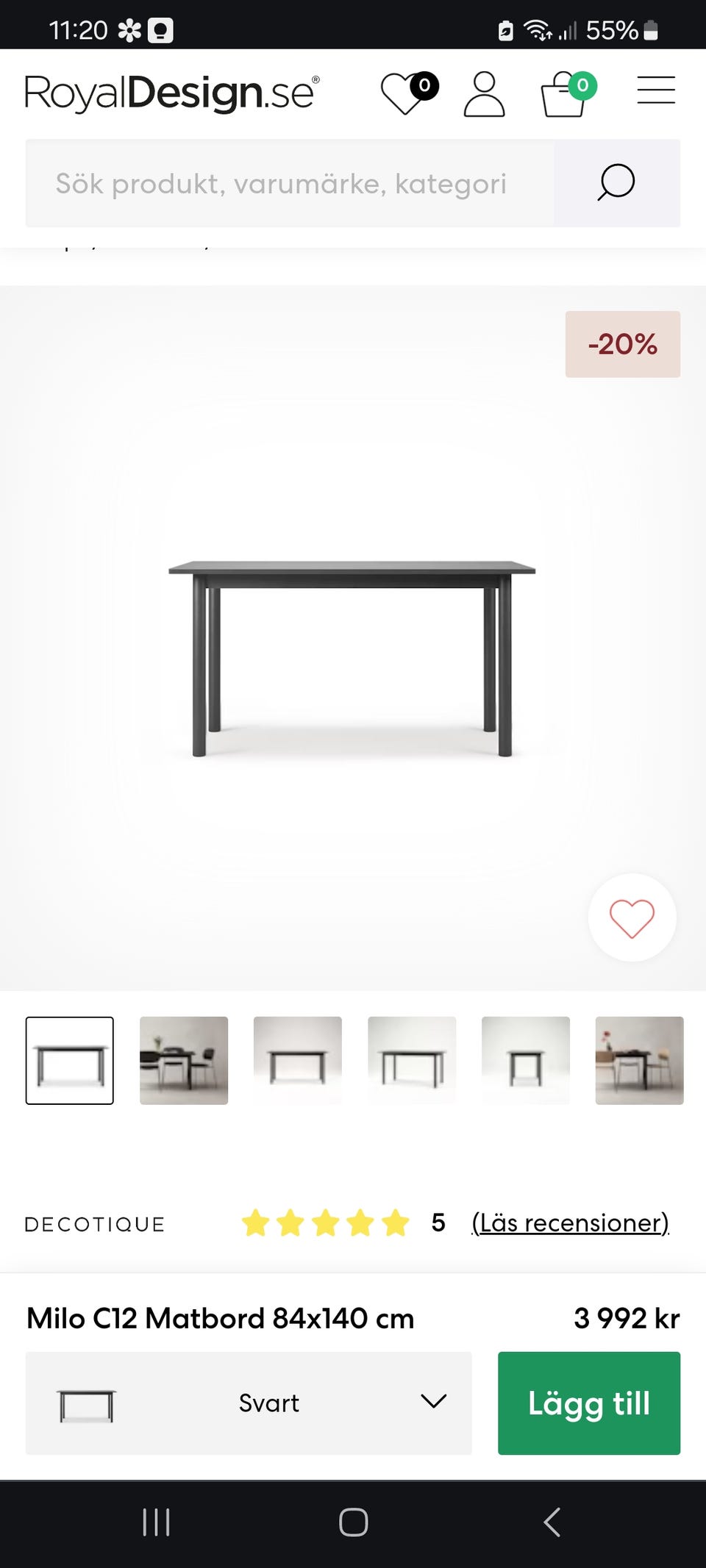The height and width of the screenshot is (1568, 706).
Task: Favorite the table using the heart toggle
Action: coord(632,918)
